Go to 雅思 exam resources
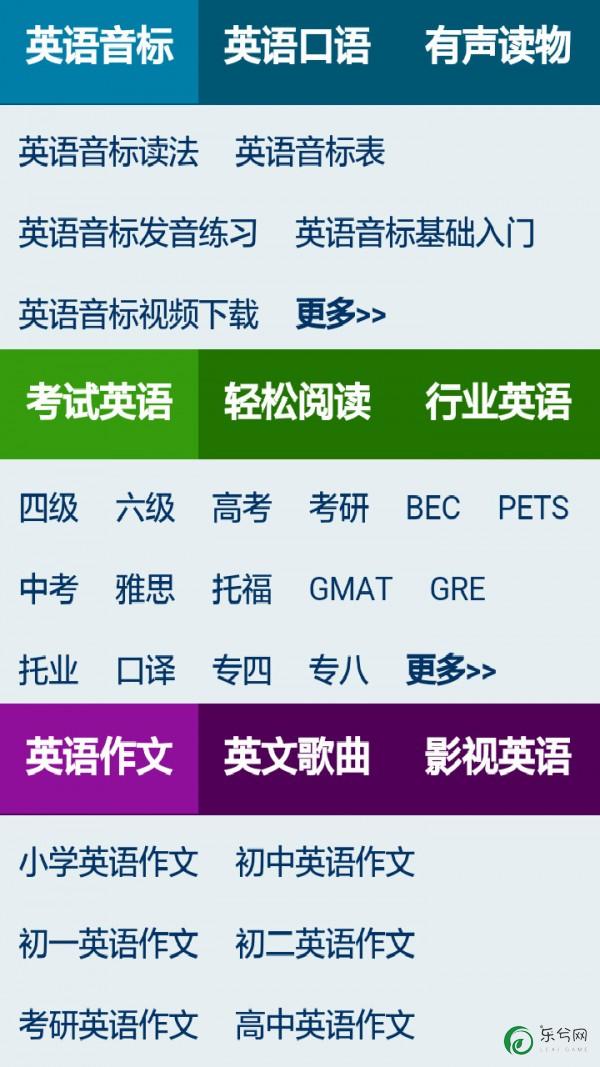Viewport: 600px width, 1067px height. point(145,589)
